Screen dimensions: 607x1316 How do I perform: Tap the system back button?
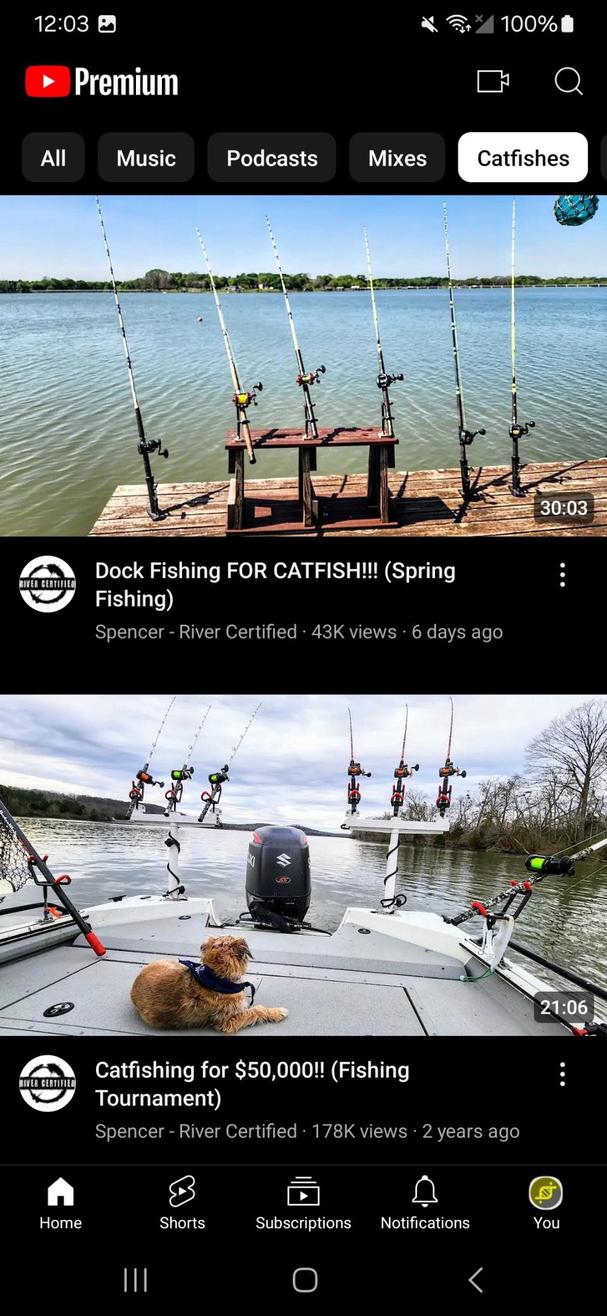[476, 1279]
